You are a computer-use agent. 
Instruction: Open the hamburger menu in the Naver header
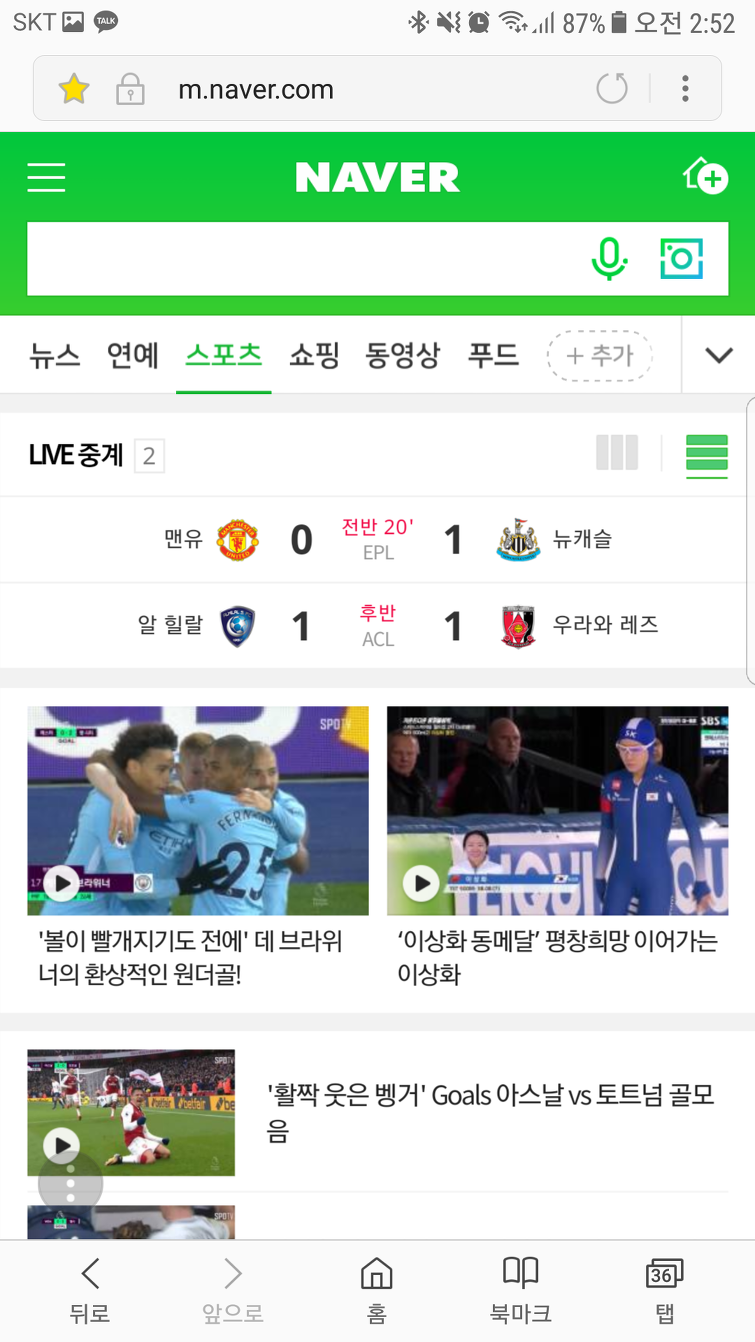(x=46, y=177)
